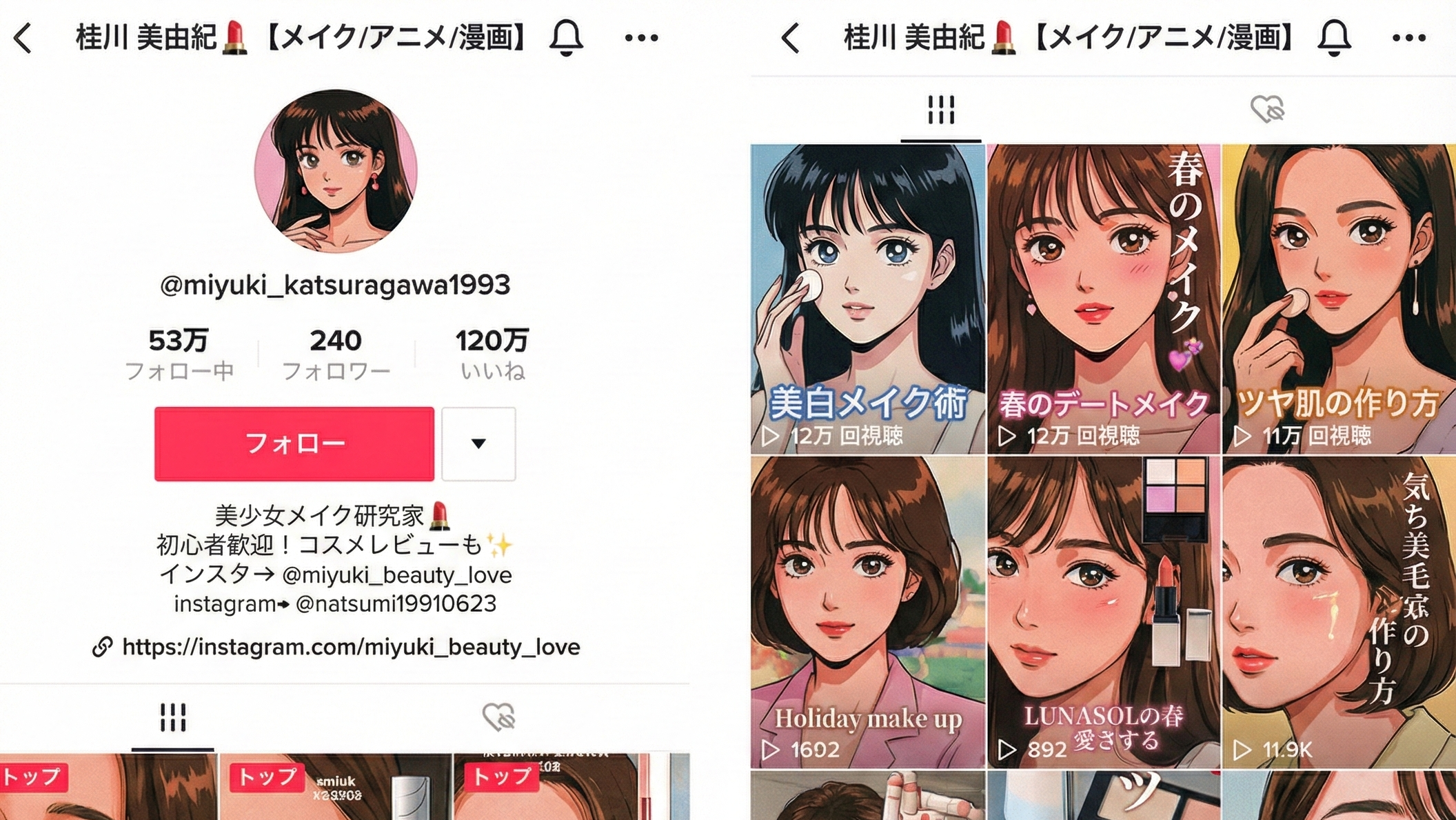The image size is (1456, 820).
Task: Watch the Holiday make up video
Action: tap(868, 612)
